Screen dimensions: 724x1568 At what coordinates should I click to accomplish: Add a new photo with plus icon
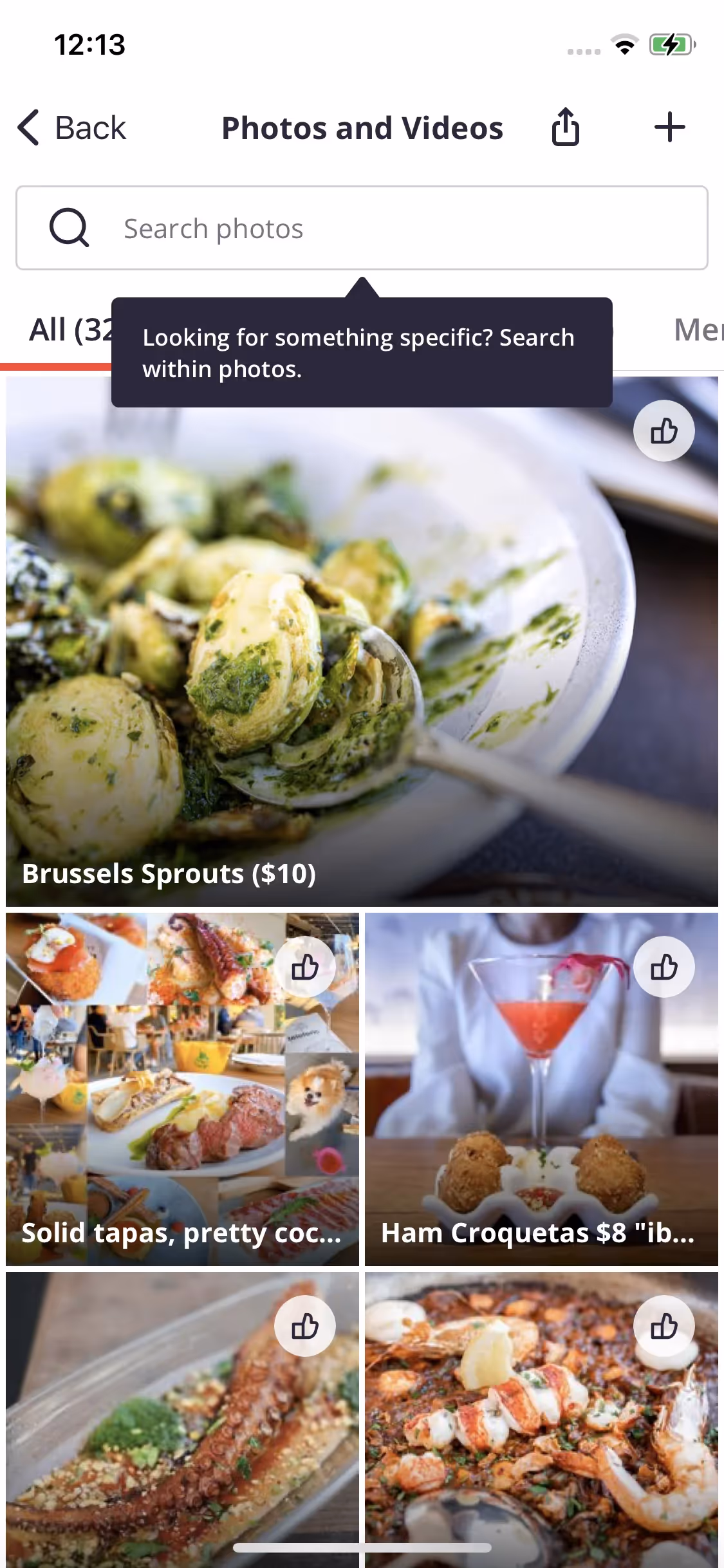tap(669, 127)
